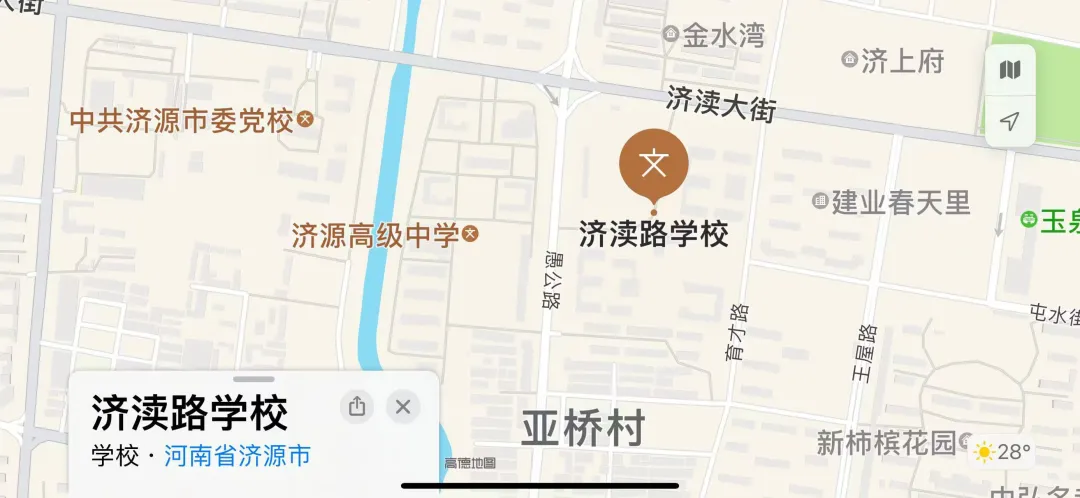This screenshot has height=498, width=1080.
Task: Open the 28° weather badge
Action: point(1003,452)
